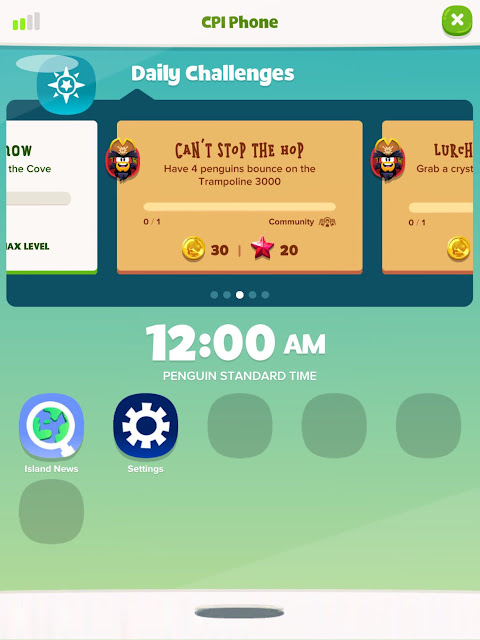
Task: Select the white card mentioning the Cove
Action: point(52,197)
